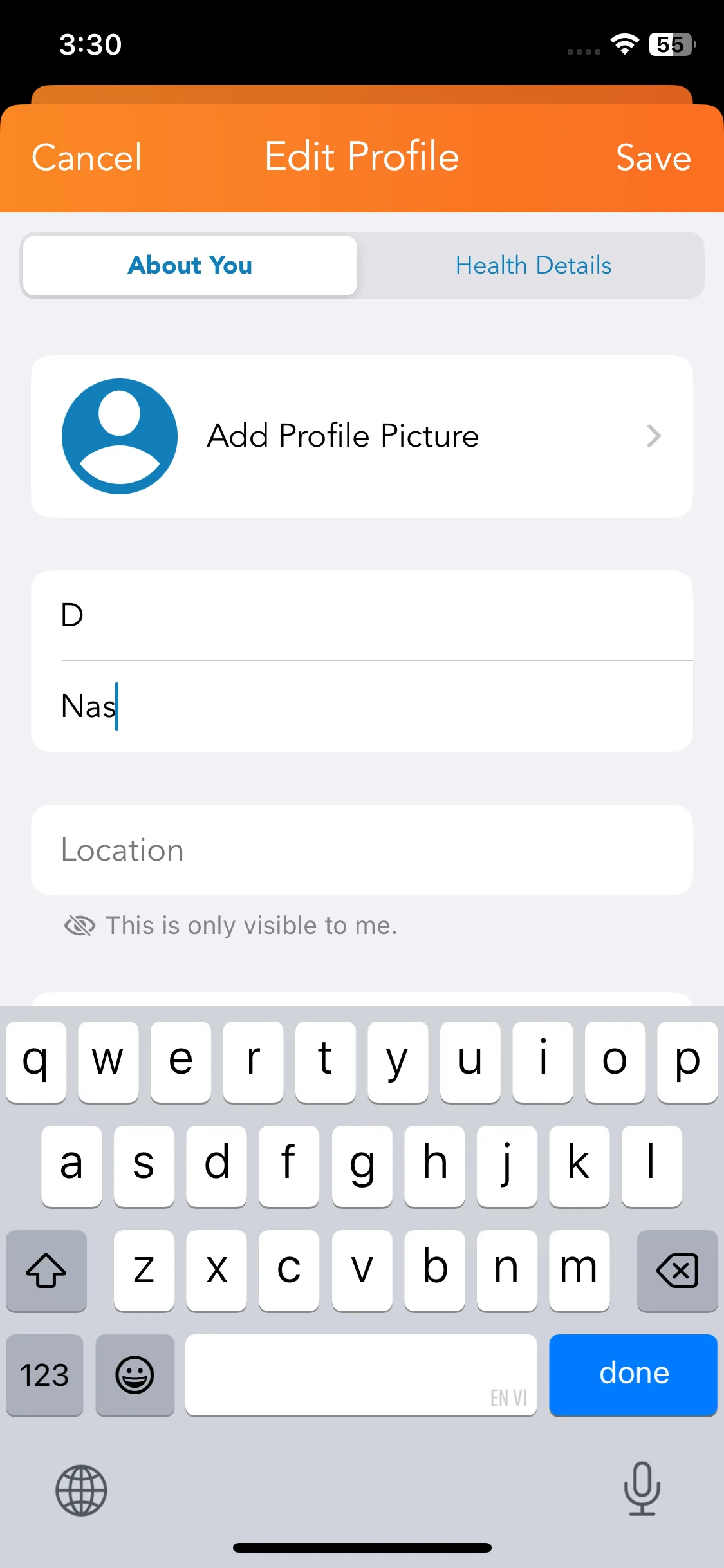Edit the first name field containing D
The width and height of the screenshot is (724, 1568).
[x=362, y=615]
